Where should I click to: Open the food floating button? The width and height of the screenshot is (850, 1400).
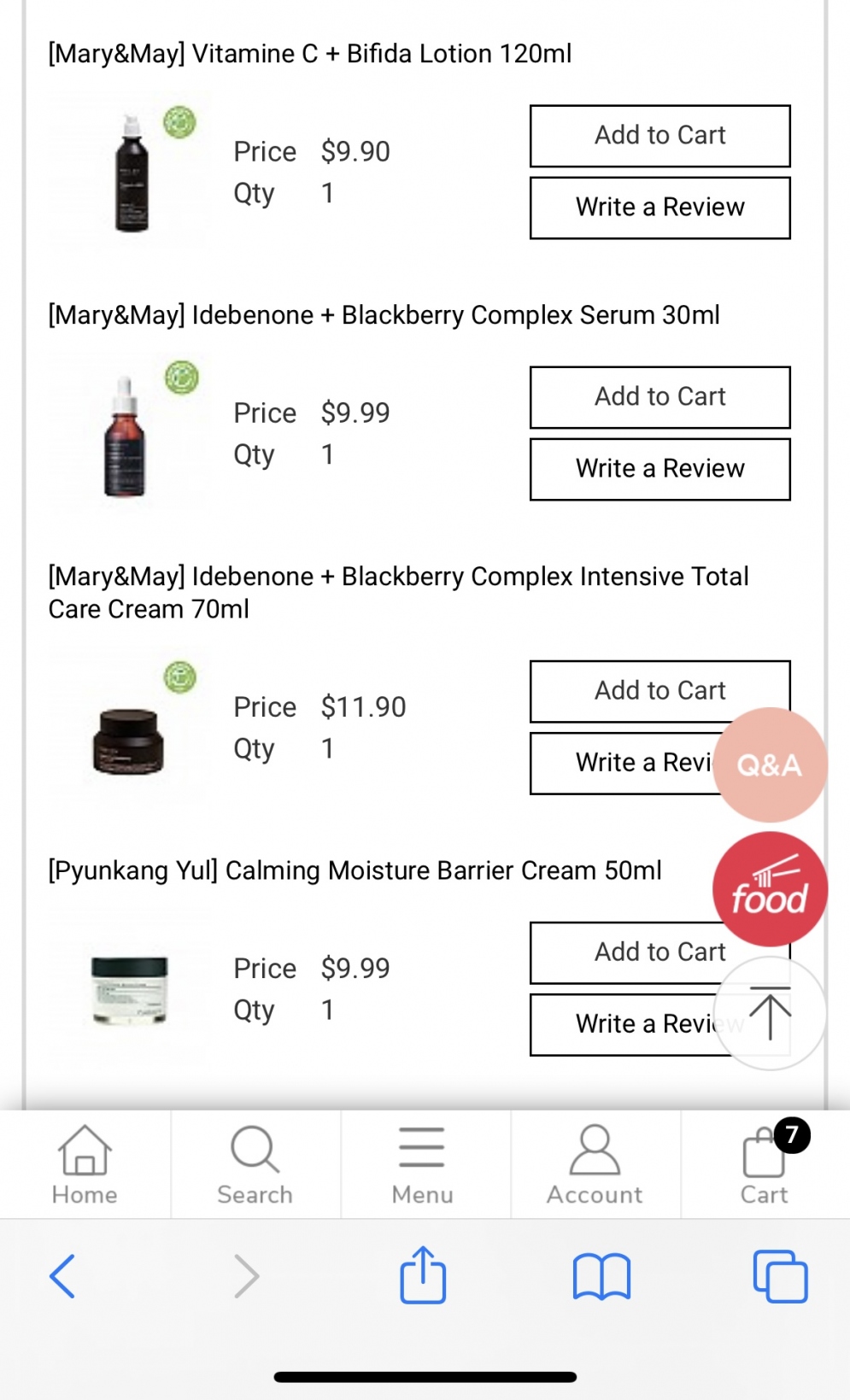(x=770, y=889)
